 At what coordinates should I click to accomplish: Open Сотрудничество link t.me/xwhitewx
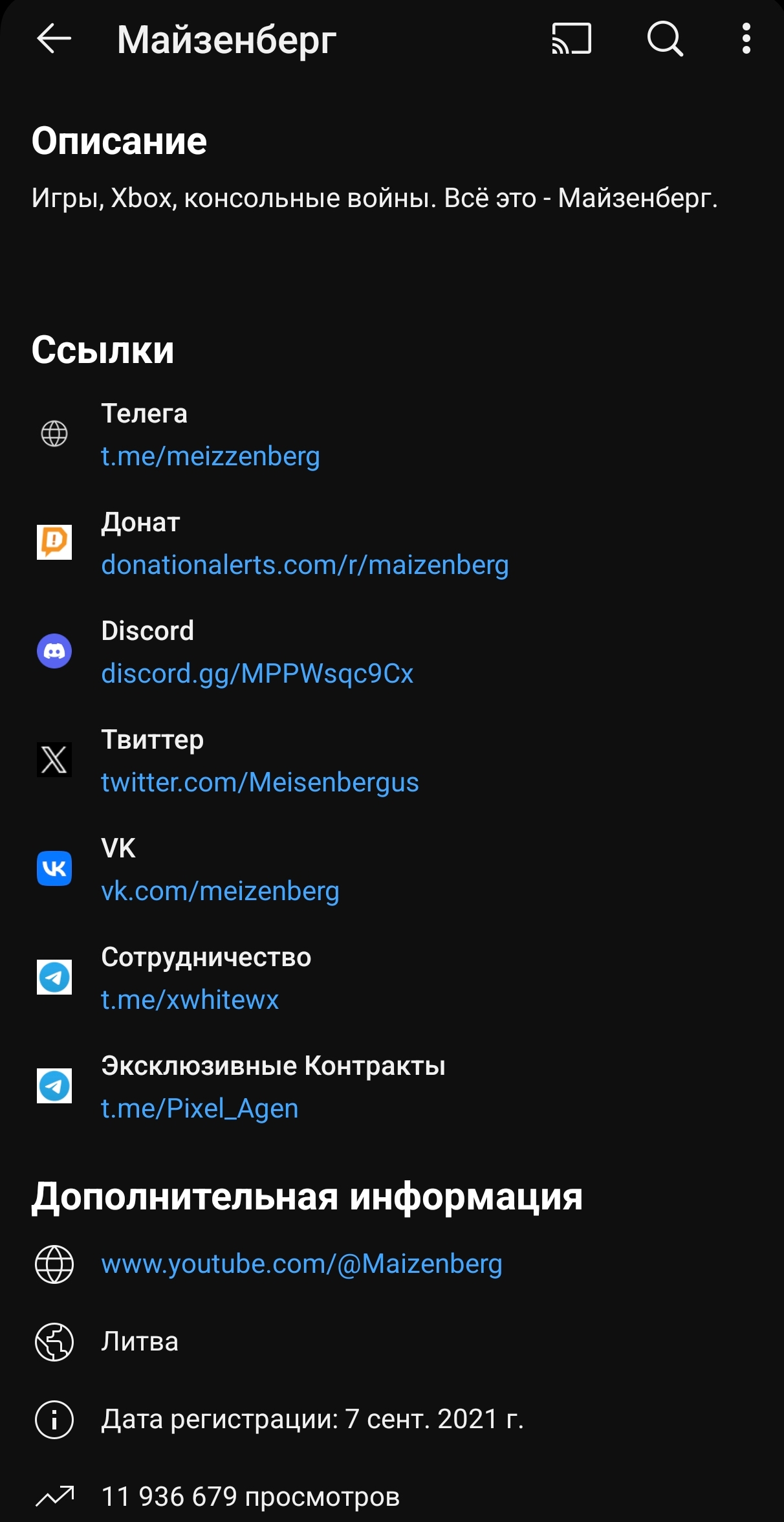[190, 1000]
